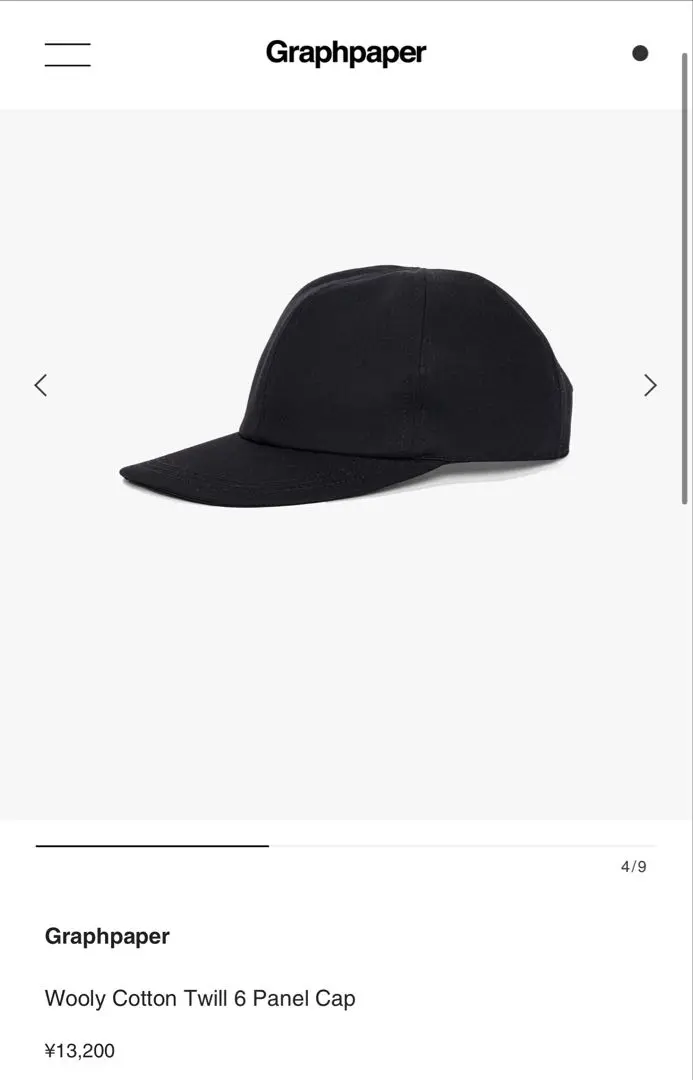Open the hamburger menu

67,54
